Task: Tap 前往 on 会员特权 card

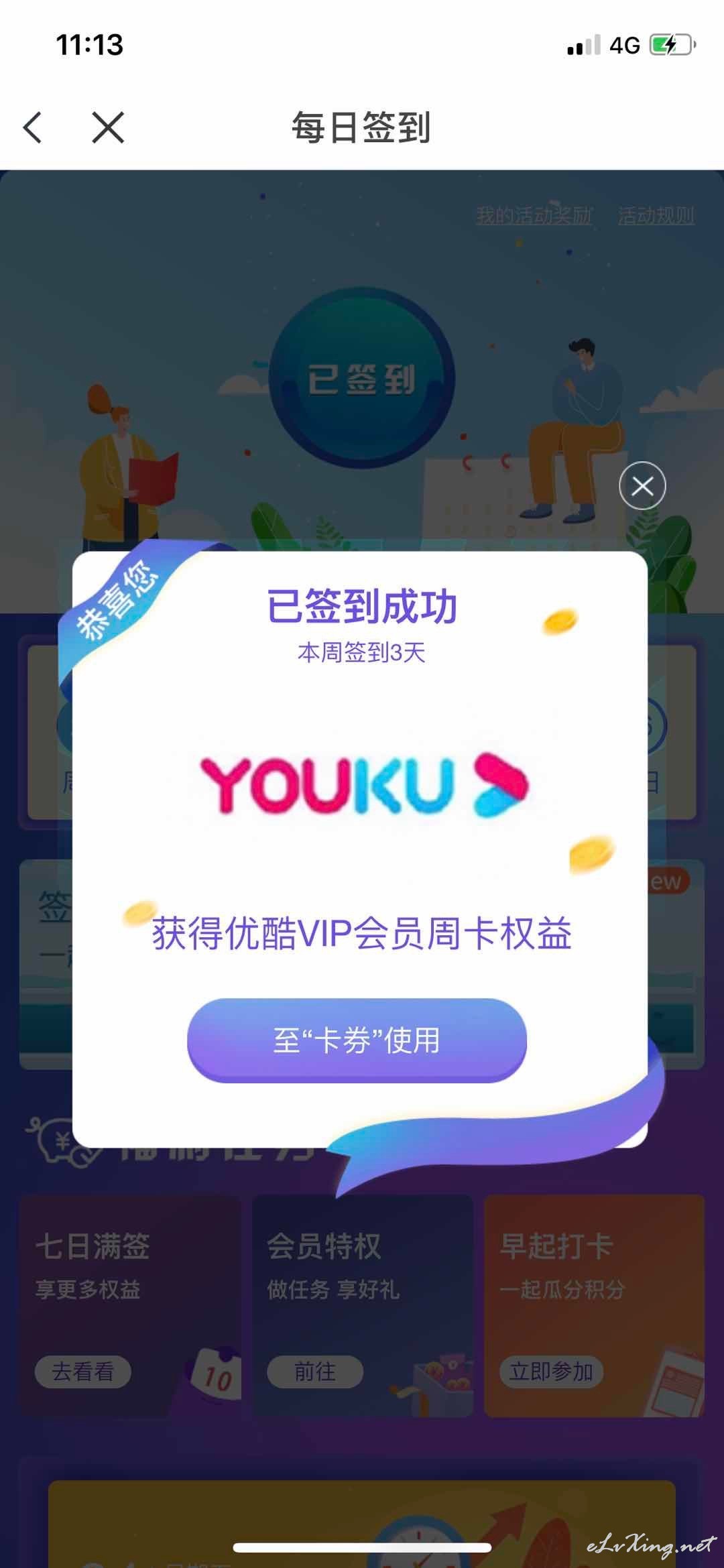Action: point(315,1372)
